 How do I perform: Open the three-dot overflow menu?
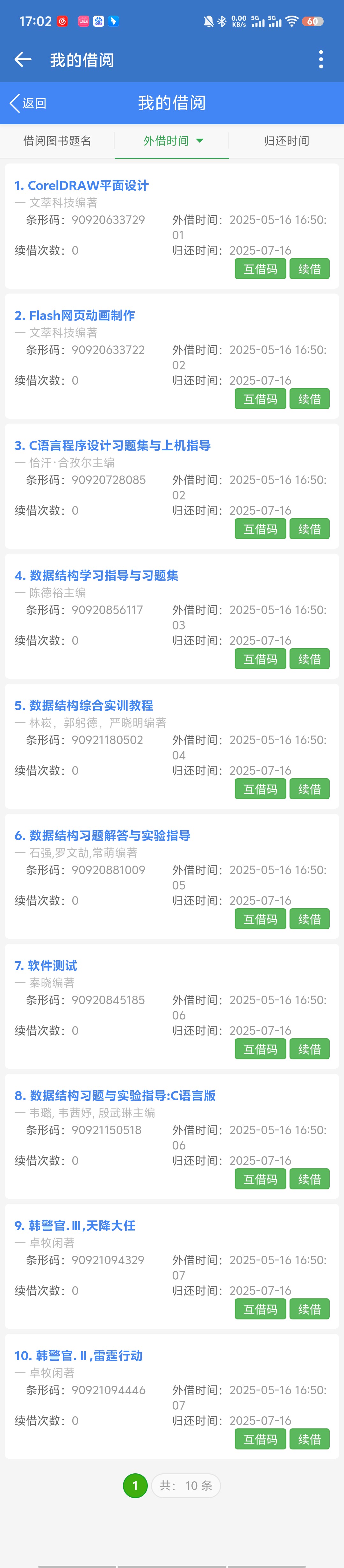pyautogui.click(x=321, y=59)
